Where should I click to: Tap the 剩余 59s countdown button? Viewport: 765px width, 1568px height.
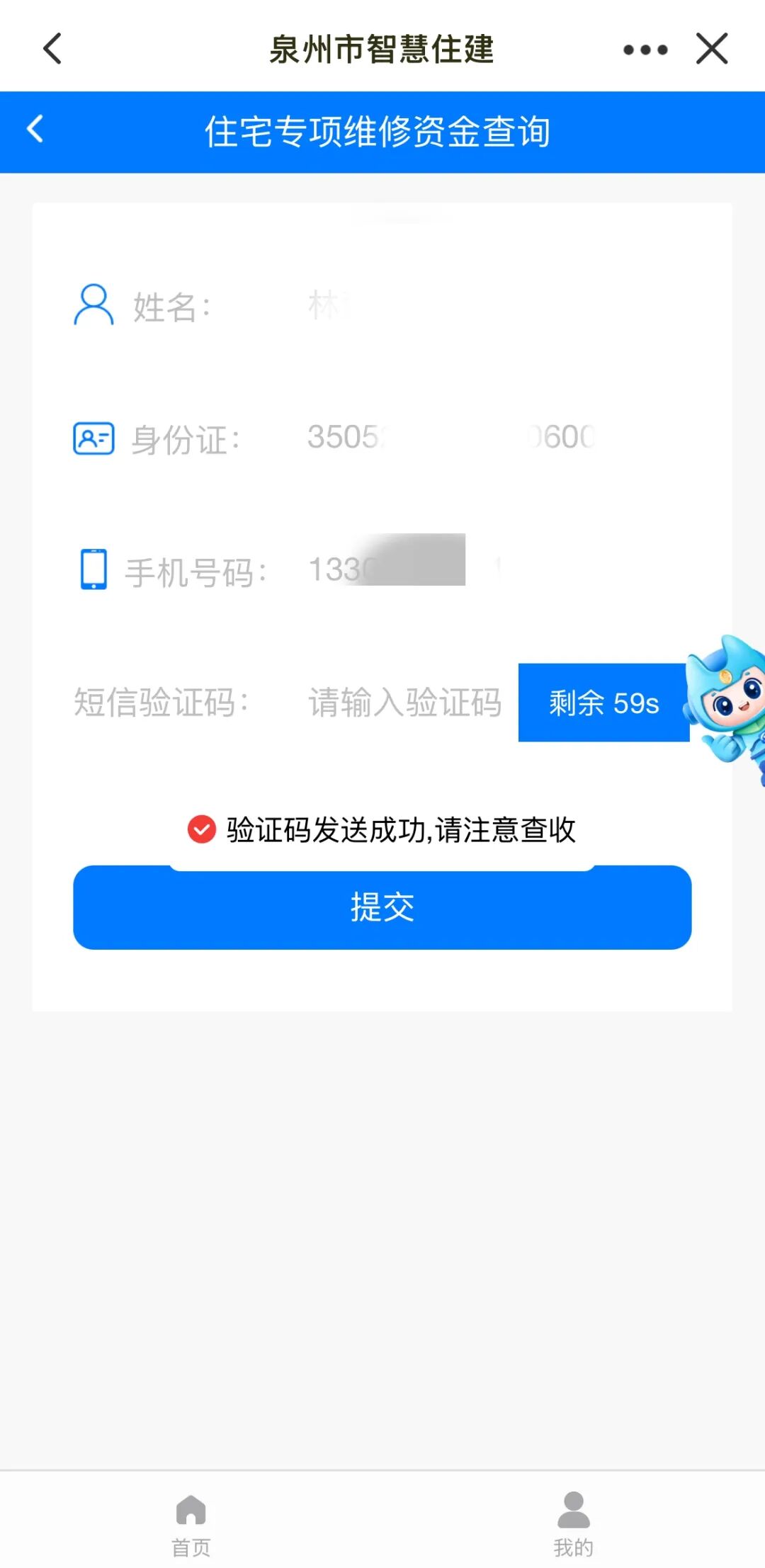[603, 703]
